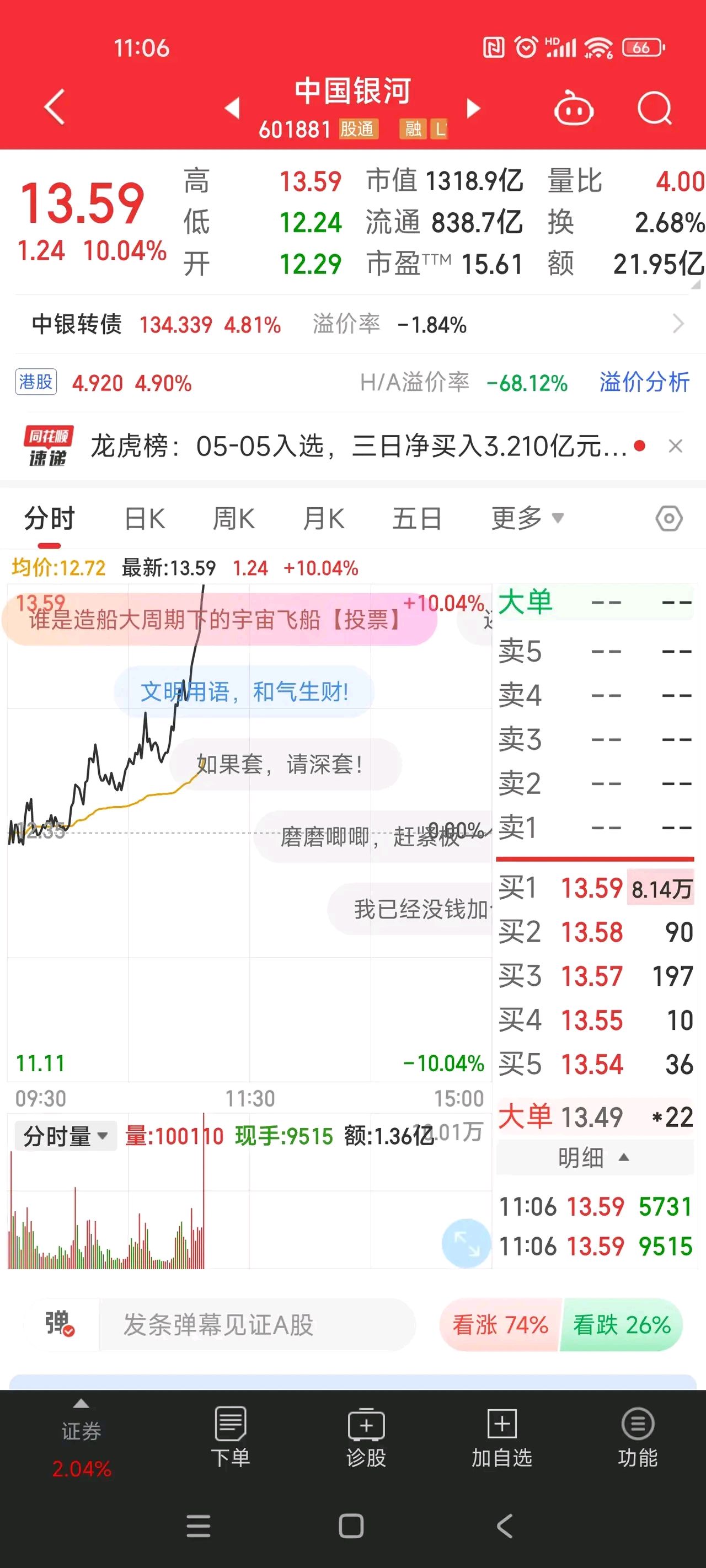Open the chart settings target icon

click(x=668, y=518)
